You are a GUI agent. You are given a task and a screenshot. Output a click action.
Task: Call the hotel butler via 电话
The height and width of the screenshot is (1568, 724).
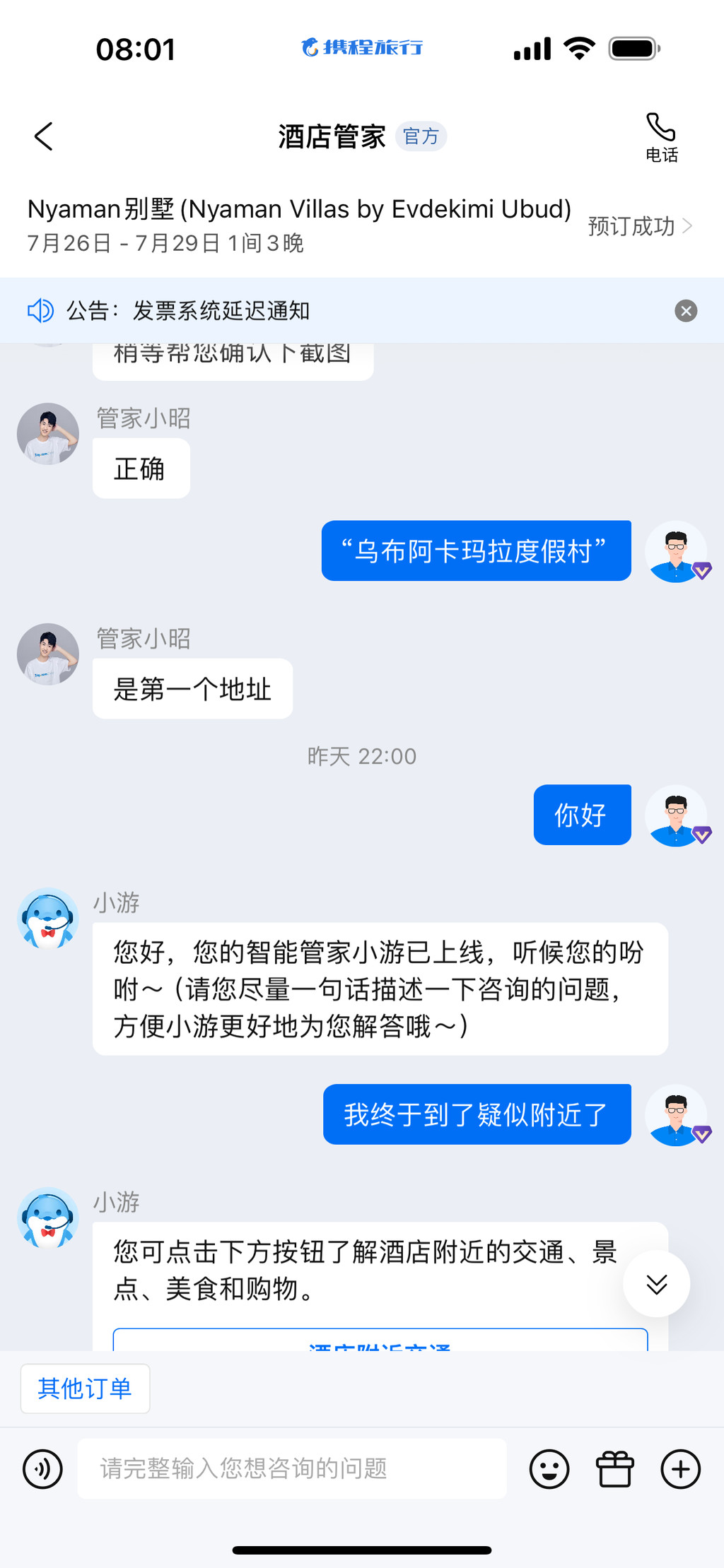(661, 137)
